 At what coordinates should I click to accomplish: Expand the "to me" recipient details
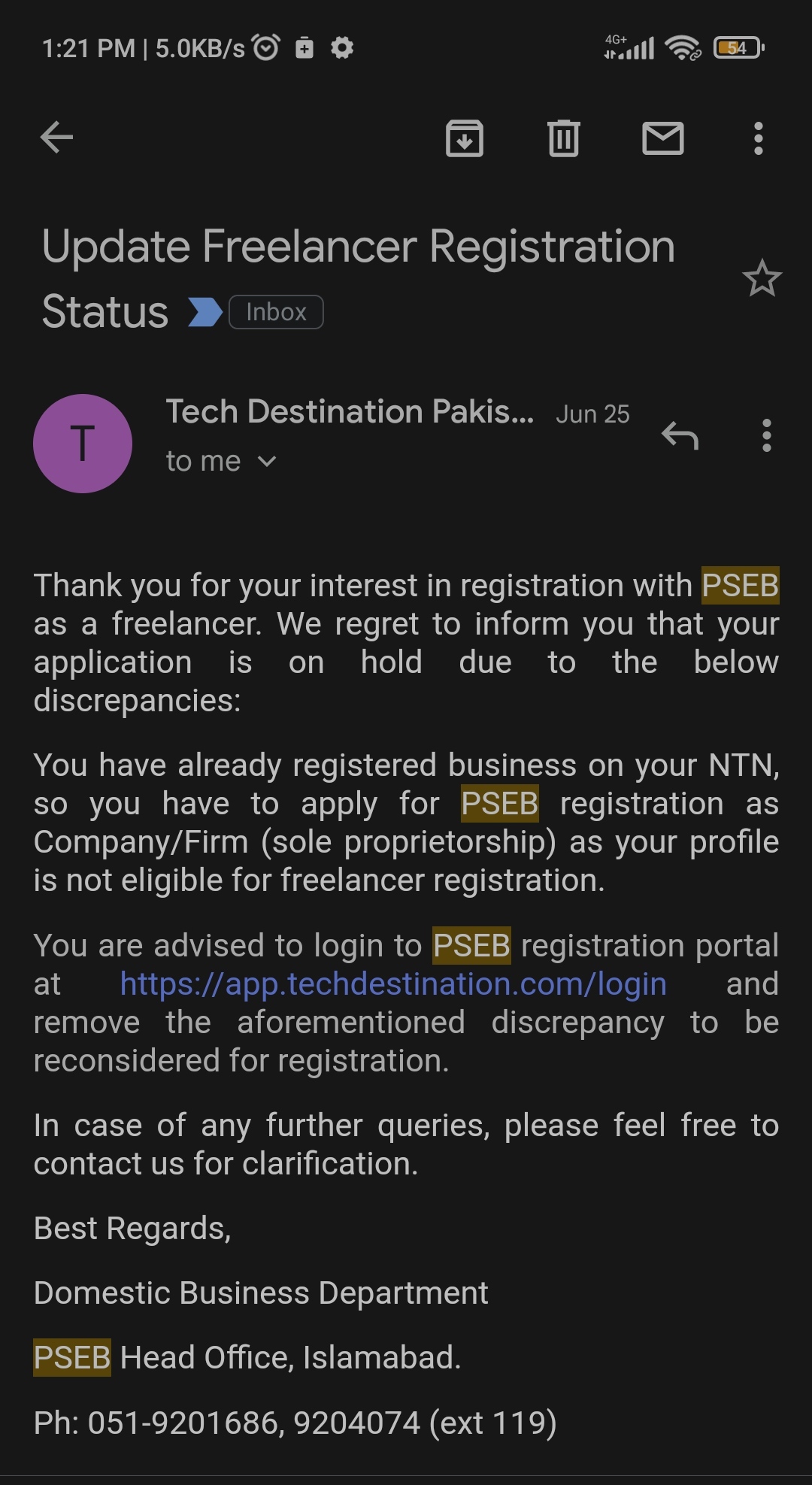coord(221,461)
